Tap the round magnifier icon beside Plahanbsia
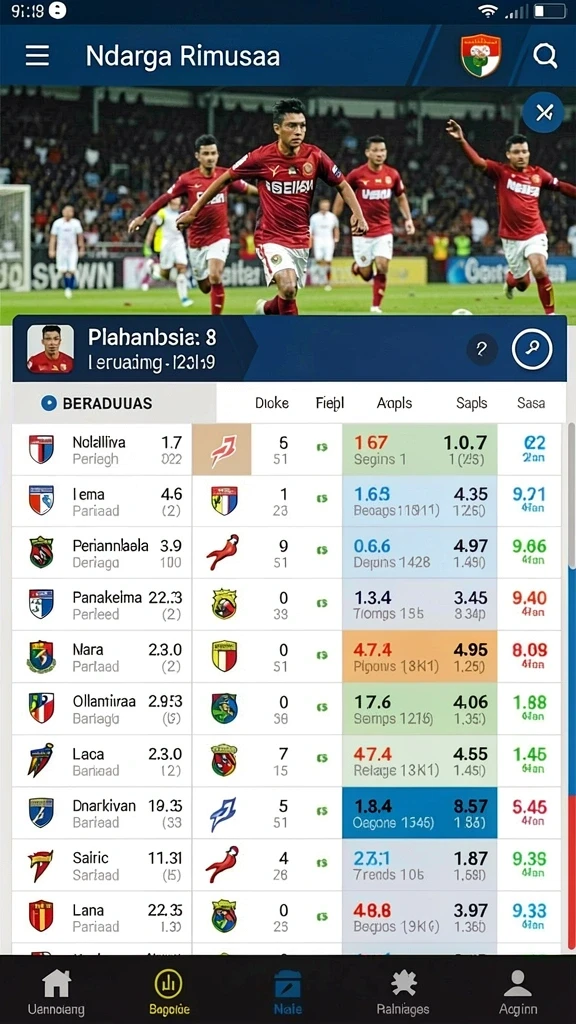 pos(532,349)
